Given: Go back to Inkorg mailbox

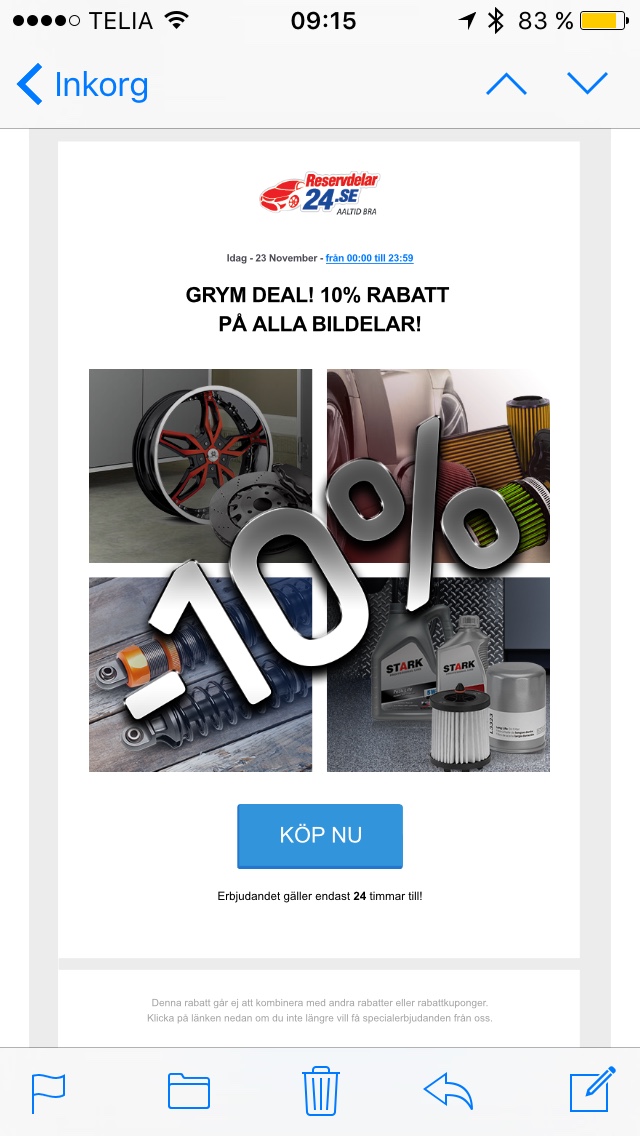Looking at the screenshot, I should tap(82, 85).
